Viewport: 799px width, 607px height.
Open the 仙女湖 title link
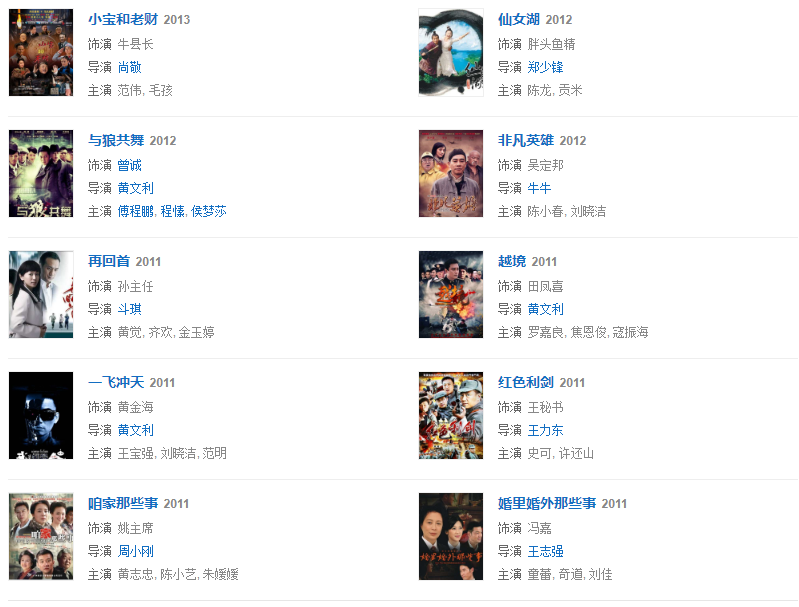pyautogui.click(x=519, y=20)
